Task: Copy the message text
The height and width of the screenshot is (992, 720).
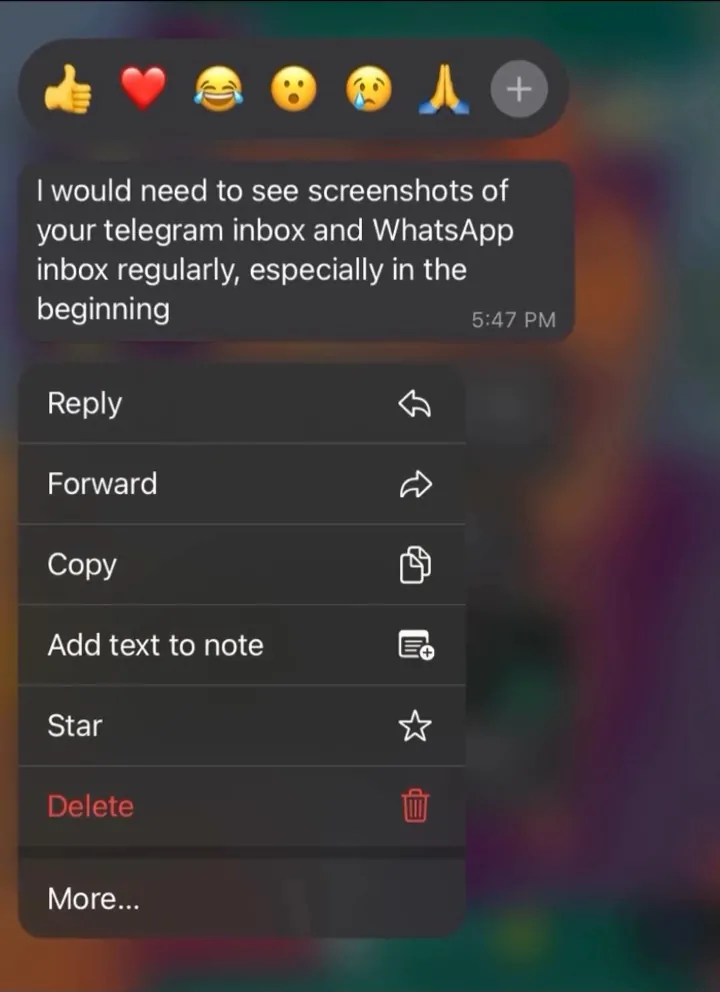Action: 242,565
